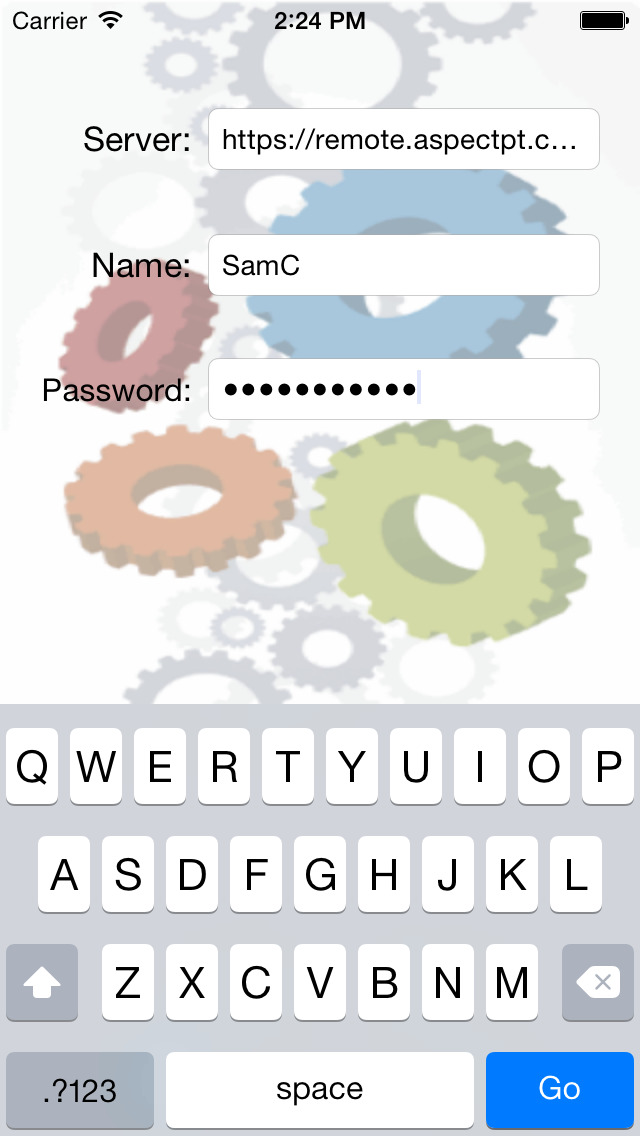This screenshot has height=1136, width=640.
Task: Hit the blue Go key
Action: click(560, 1089)
